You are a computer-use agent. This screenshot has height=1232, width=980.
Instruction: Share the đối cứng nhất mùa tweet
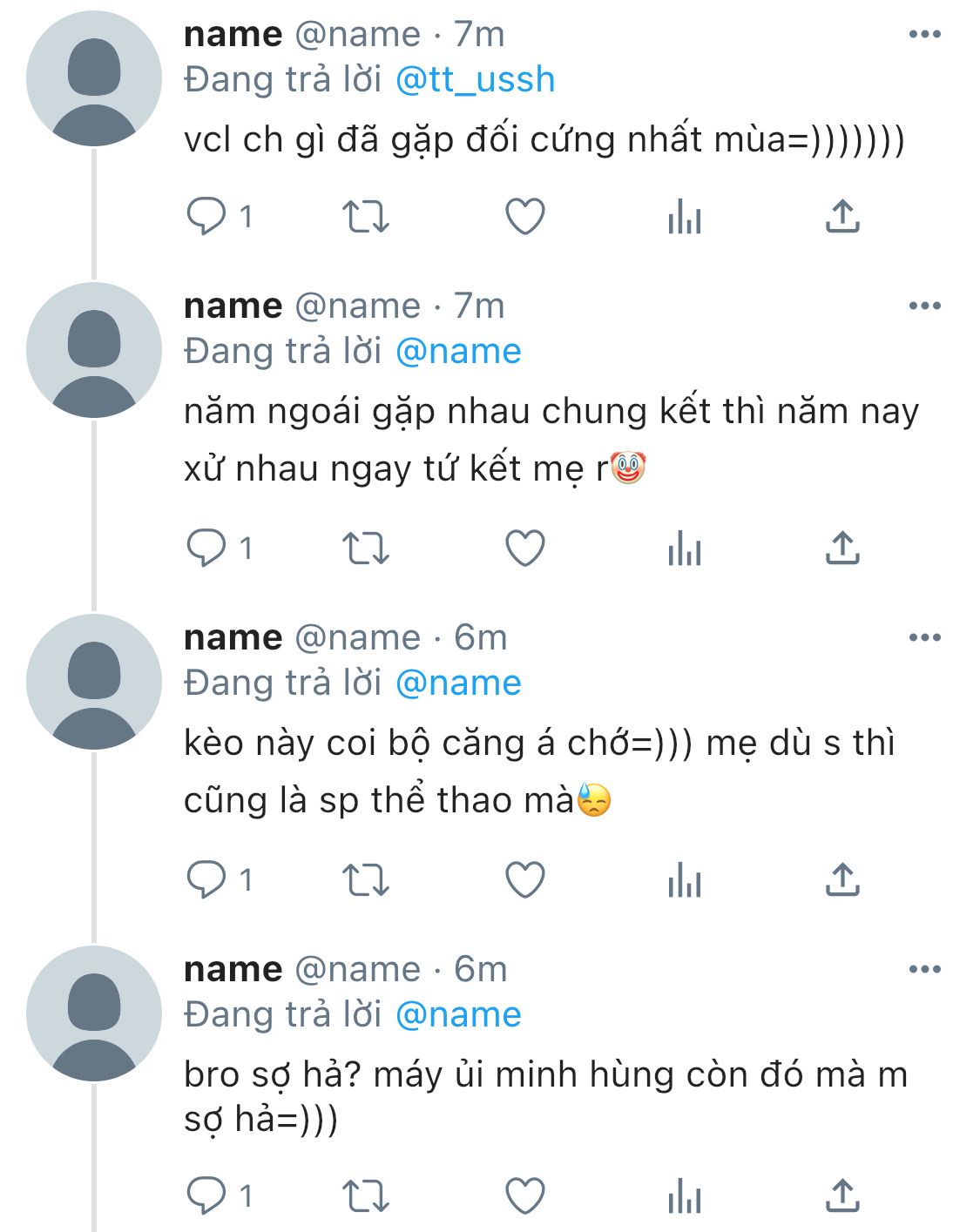pyautogui.click(x=842, y=216)
